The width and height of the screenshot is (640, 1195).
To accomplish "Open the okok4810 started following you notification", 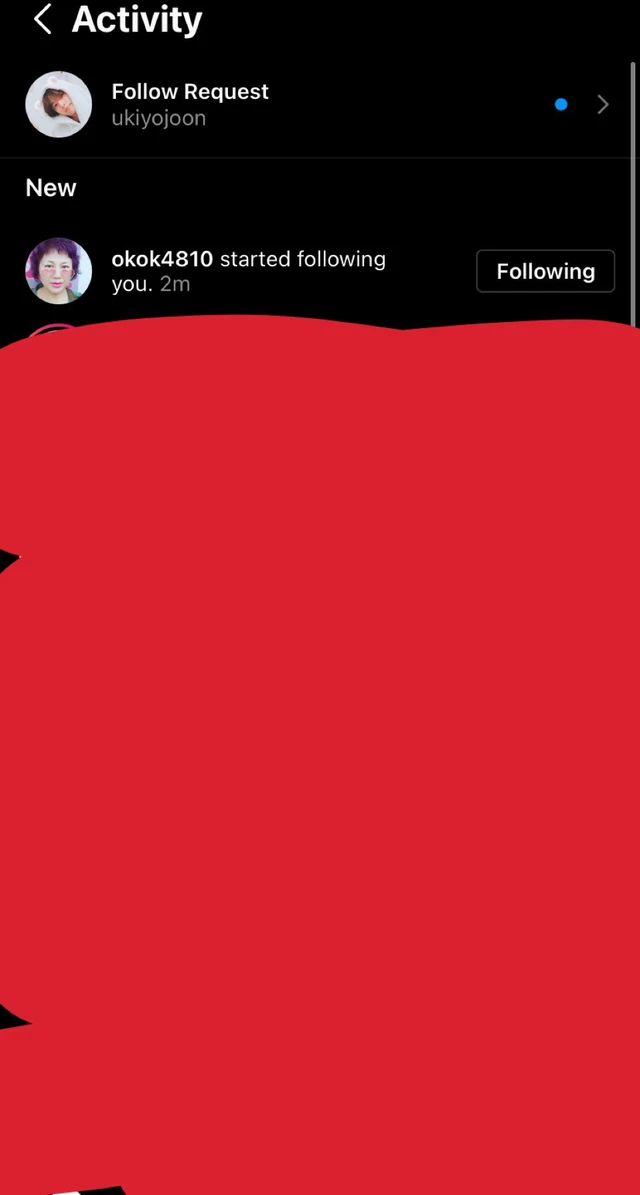I will click(248, 271).
